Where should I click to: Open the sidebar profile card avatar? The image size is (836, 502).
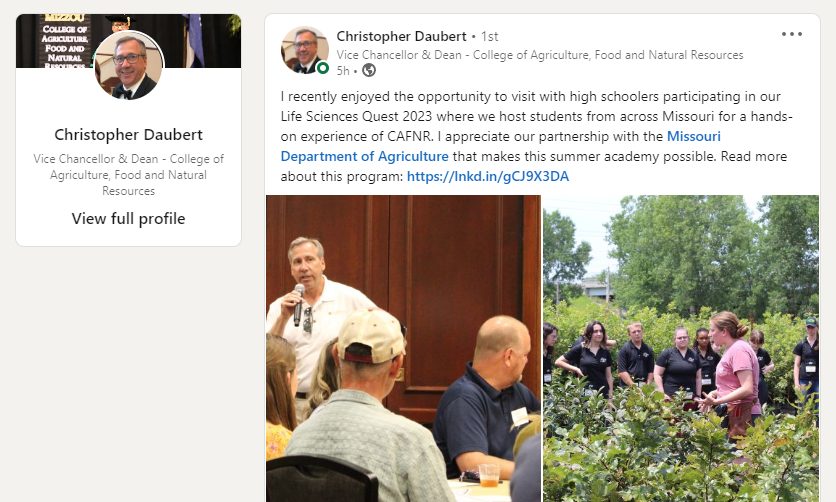128,66
